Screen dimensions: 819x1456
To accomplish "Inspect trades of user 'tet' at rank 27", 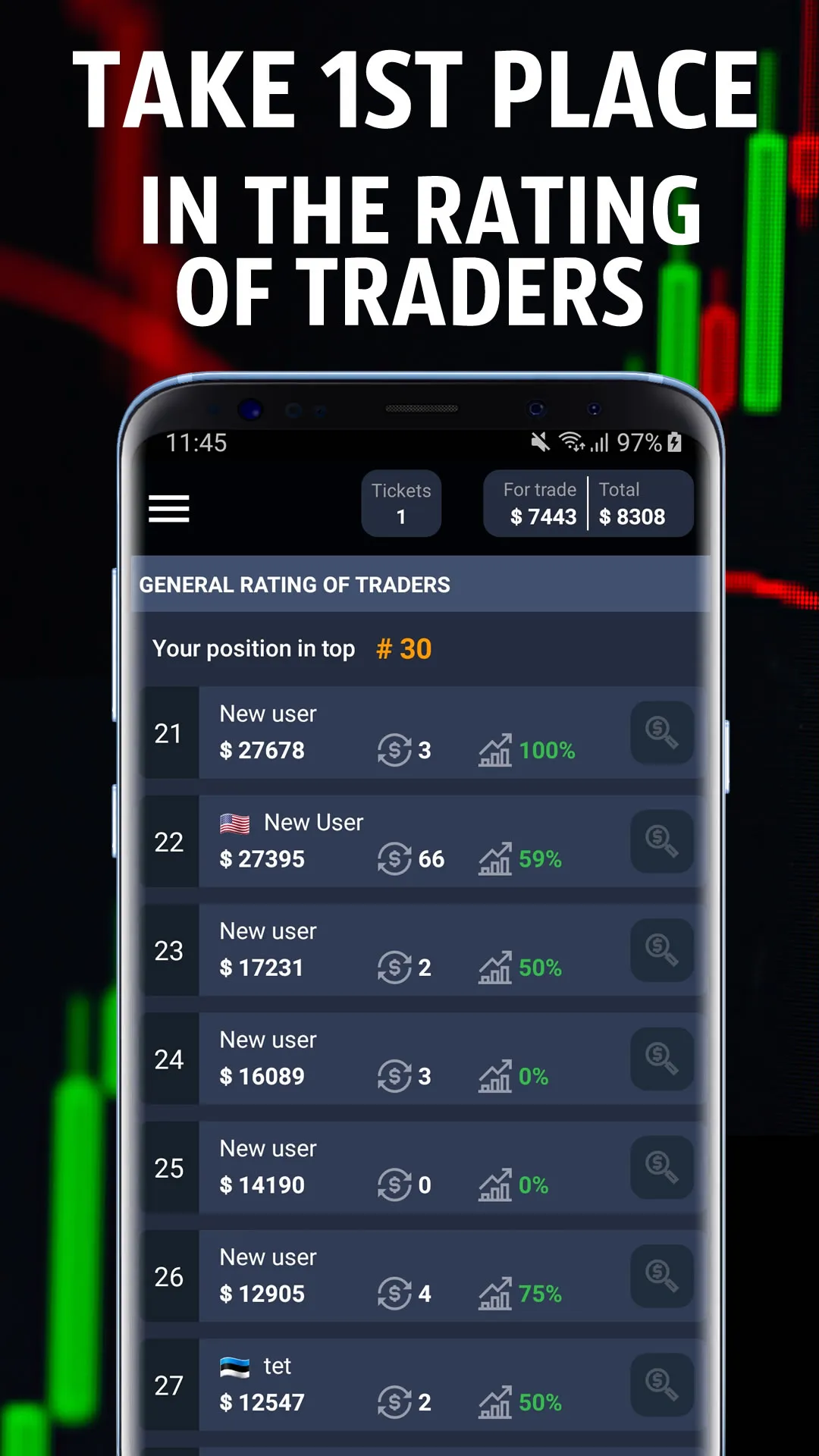I will [x=661, y=1385].
